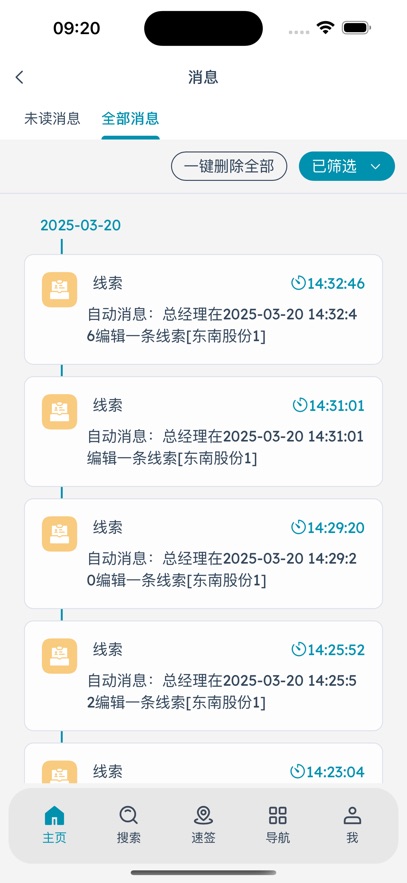
Task: Go to the 我 profile tab
Action: tap(352, 824)
